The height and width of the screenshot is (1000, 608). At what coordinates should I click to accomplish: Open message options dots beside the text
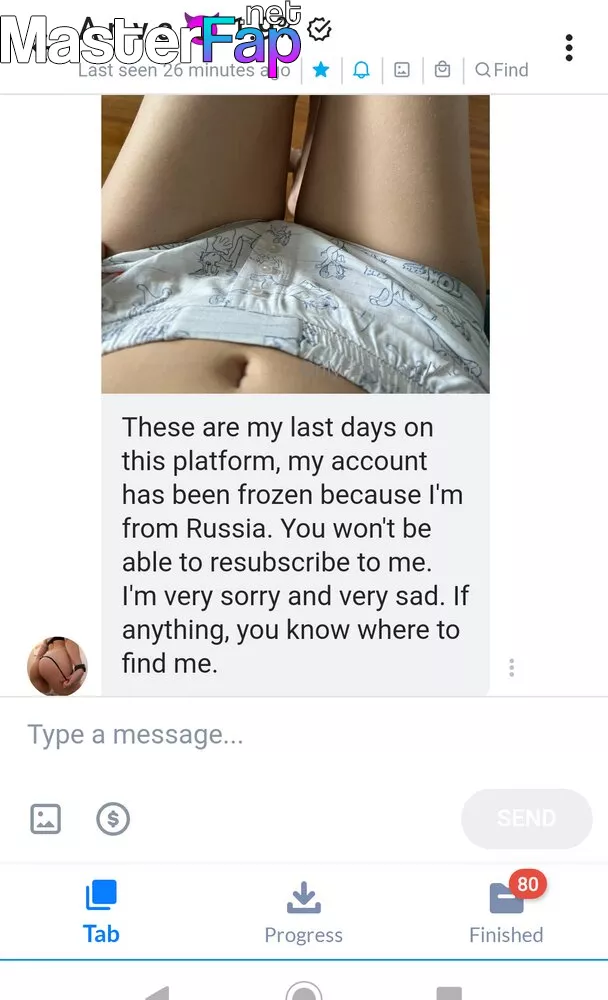(512, 668)
